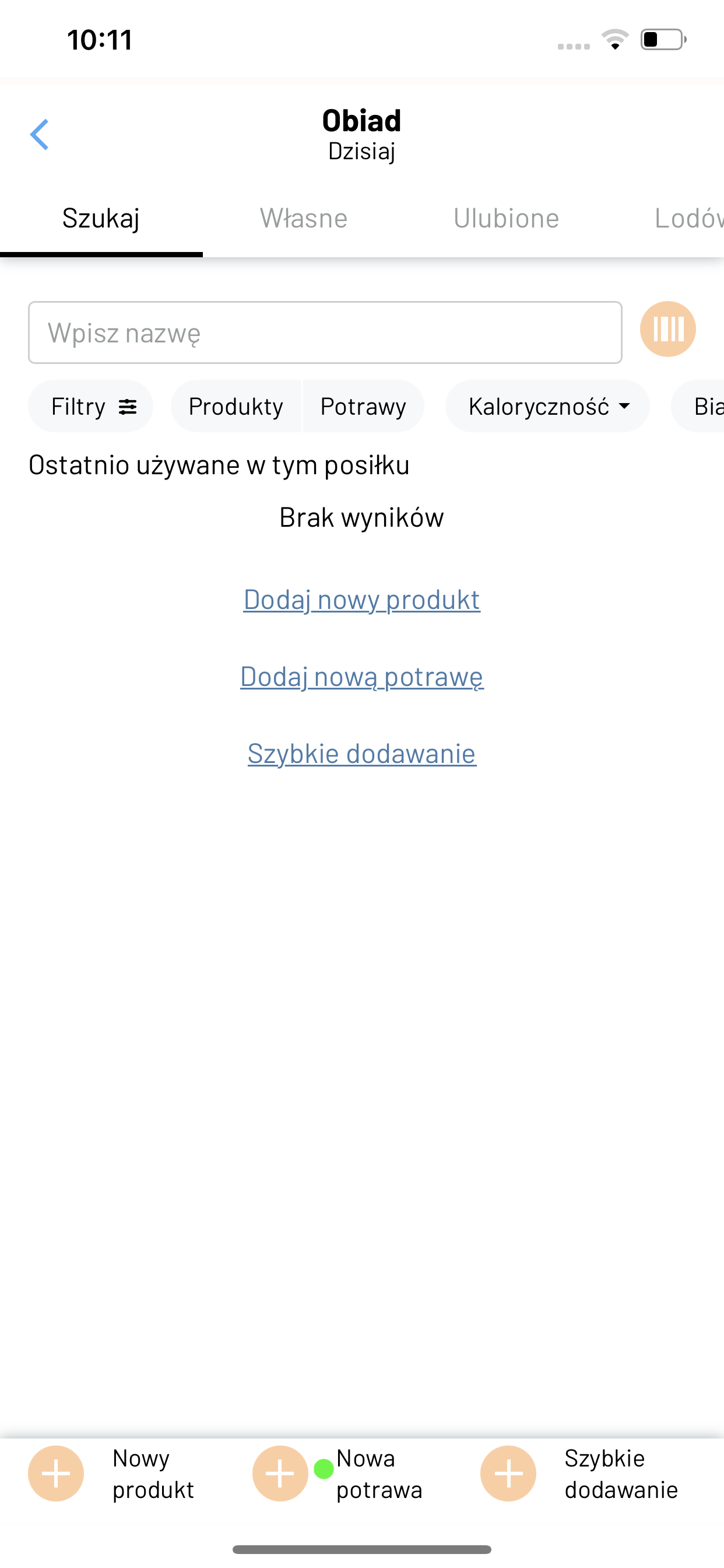724x1568 pixels.
Task: Open the barcode scanner button
Action: click(x=667, y=330)
